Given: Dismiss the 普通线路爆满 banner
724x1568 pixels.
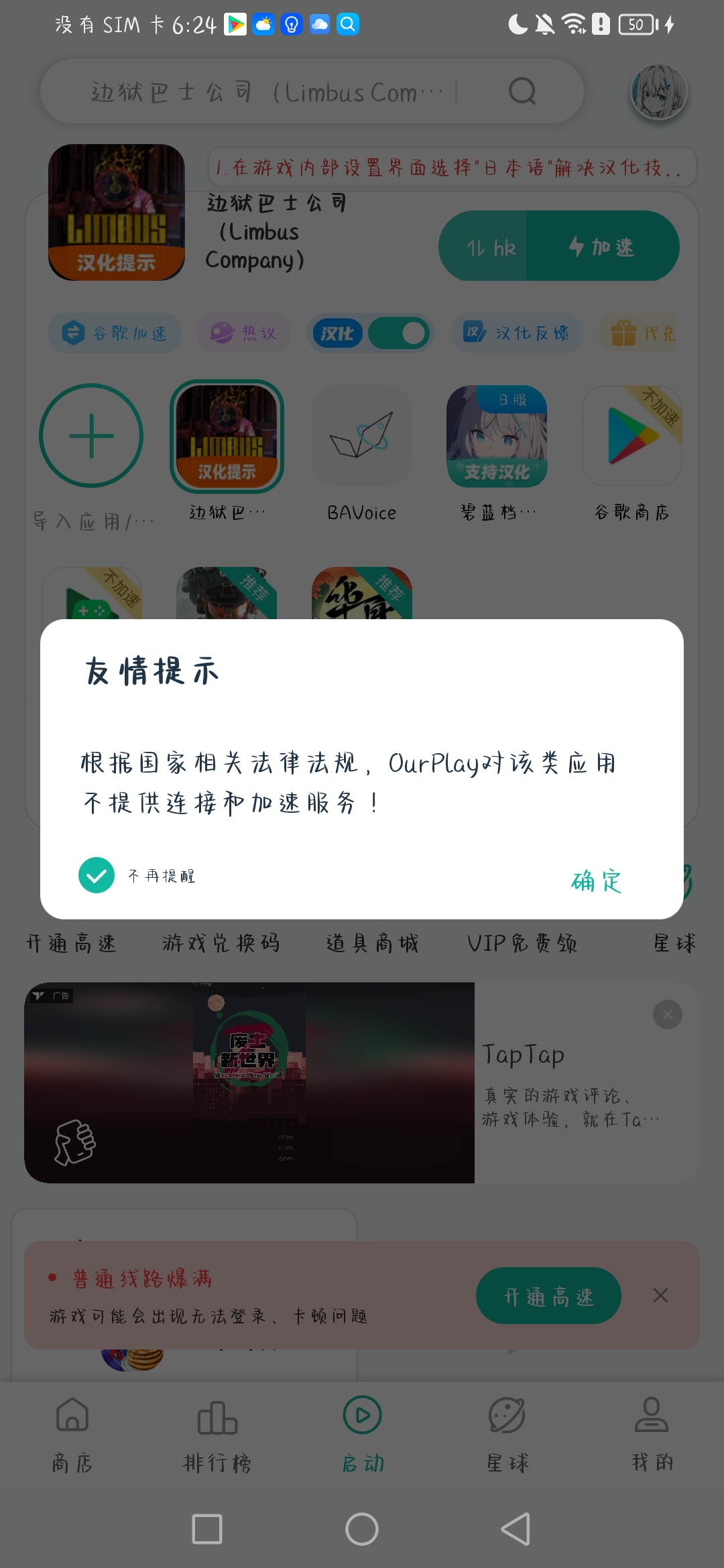Looking at the screenshot, I should tap(660, 1295).
